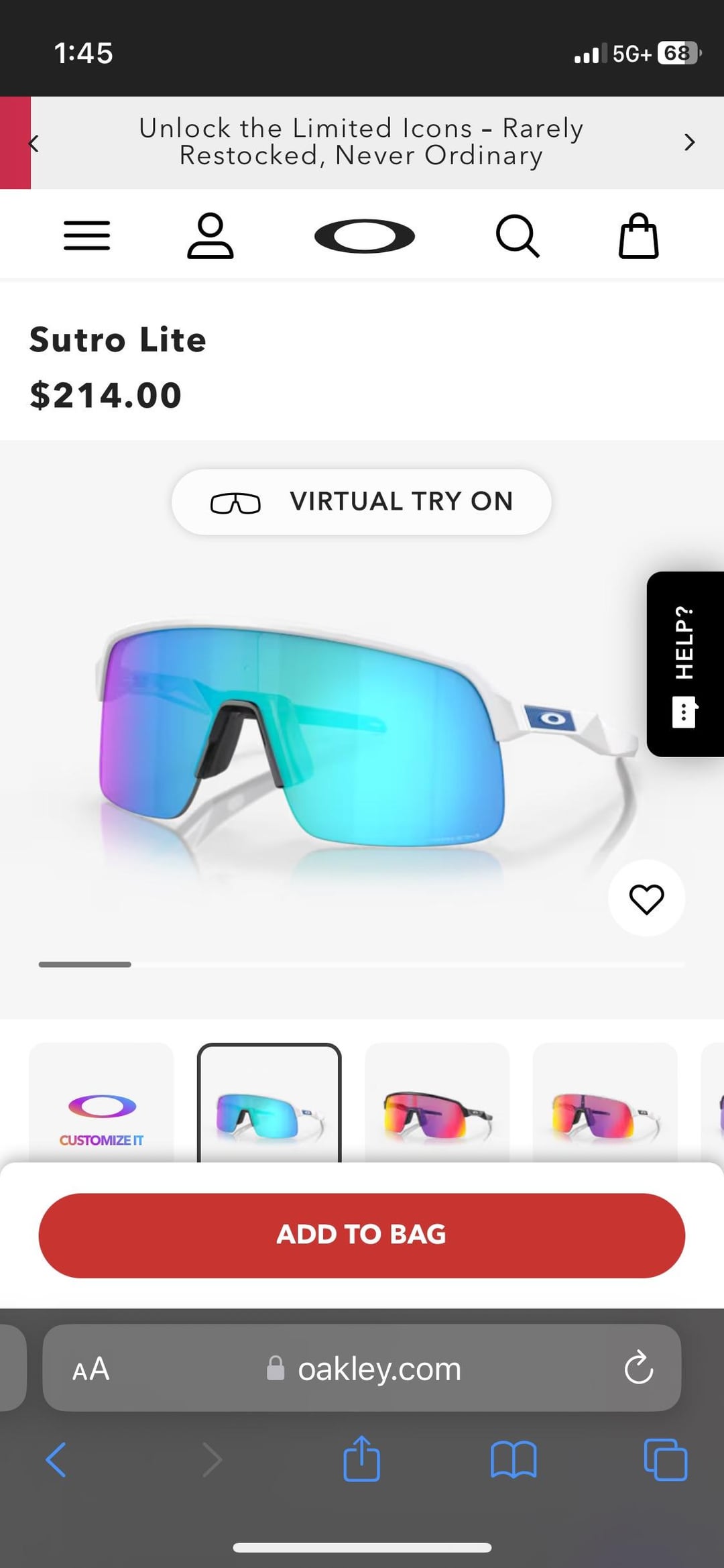Reload the oakley.com page
The height and width of the screenshot is (1568, 724).
[638, 1367]
